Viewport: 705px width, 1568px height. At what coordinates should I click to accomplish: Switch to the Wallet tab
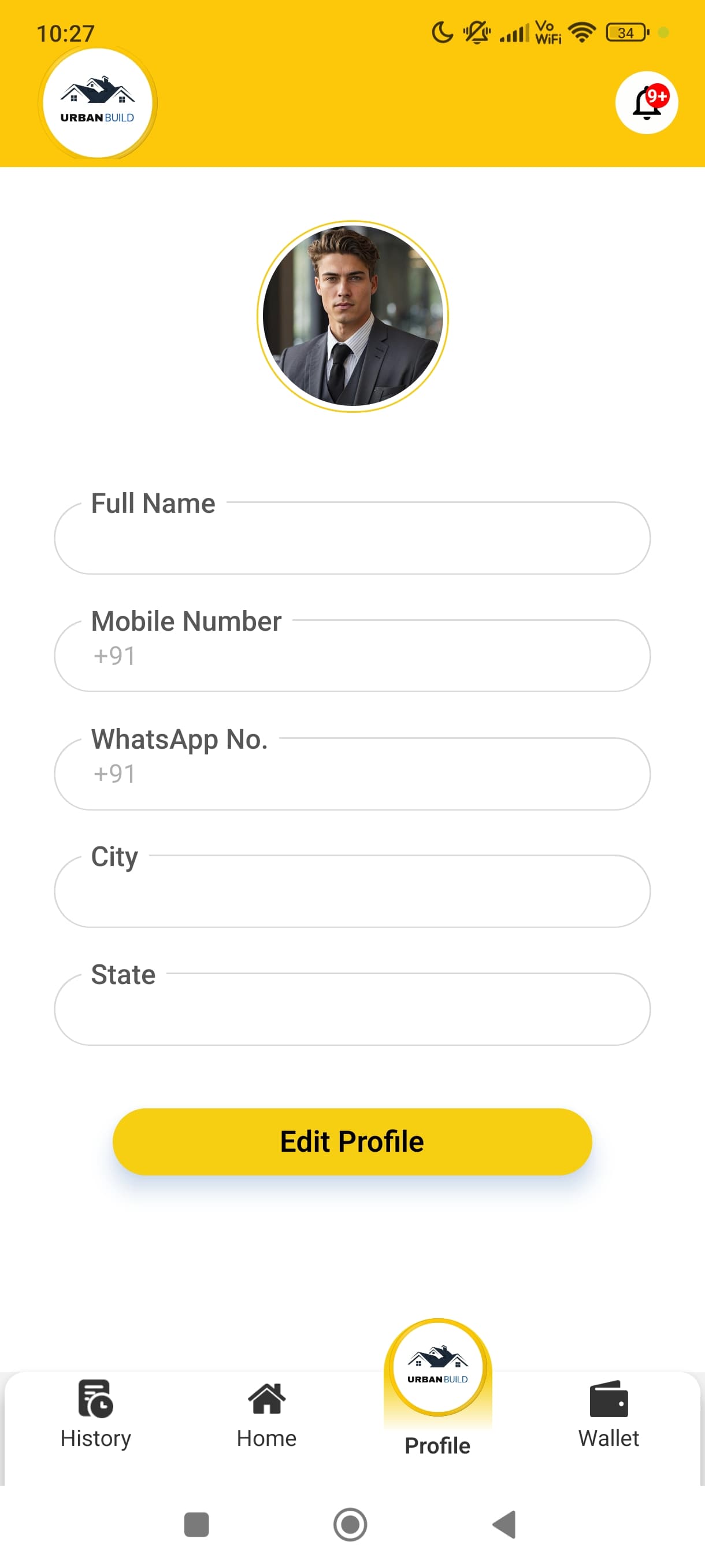pyautogui.click(x=608, y=1414)
